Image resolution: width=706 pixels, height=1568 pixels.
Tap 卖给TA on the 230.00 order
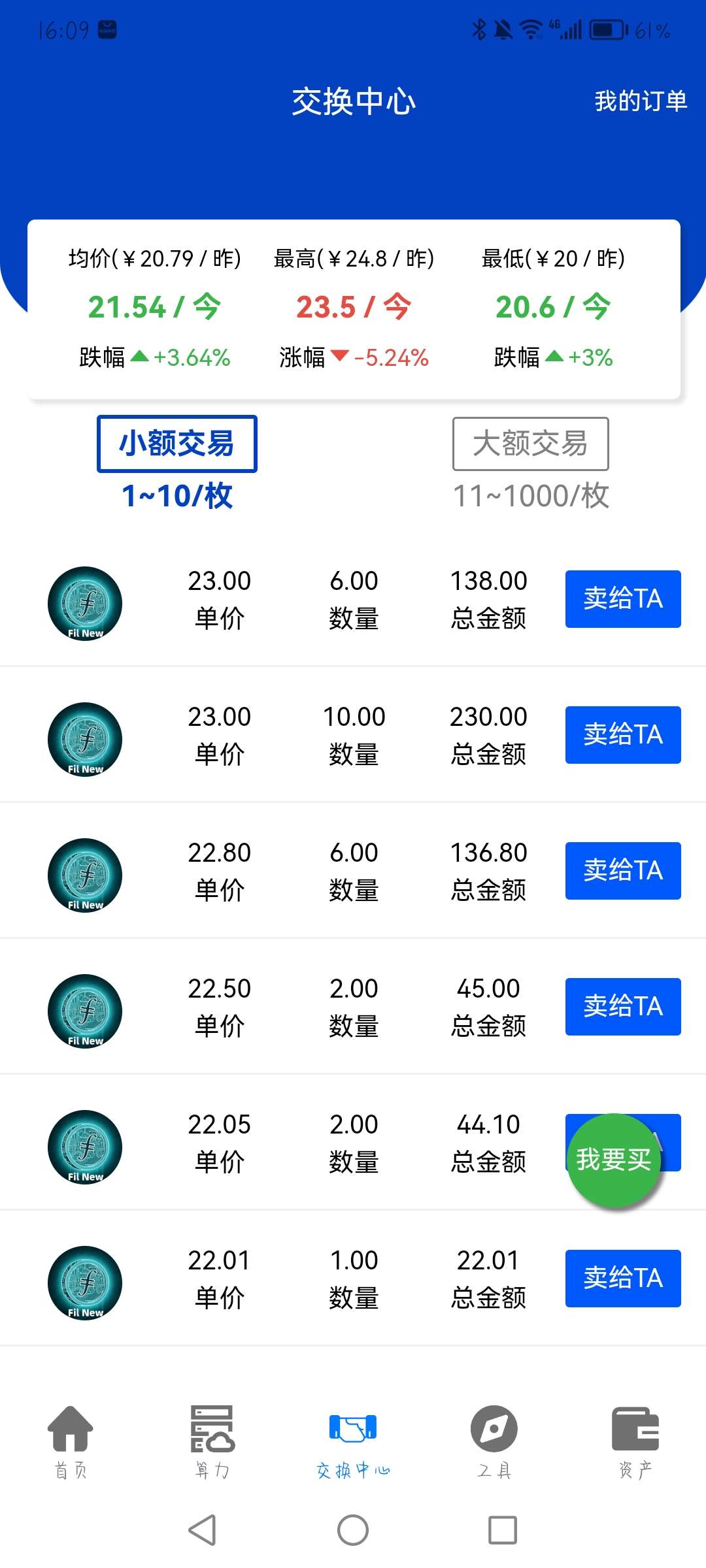623,735
